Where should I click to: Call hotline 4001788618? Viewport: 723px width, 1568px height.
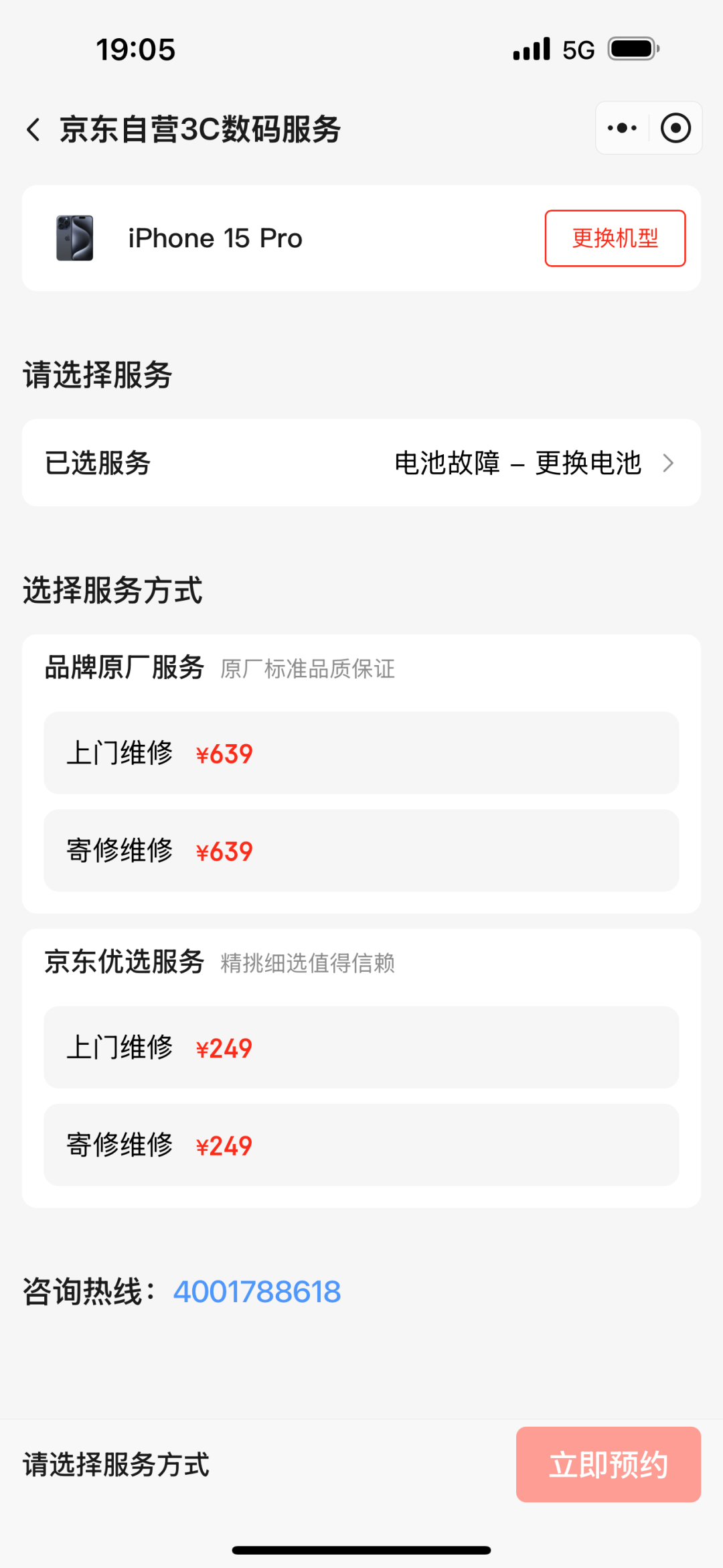pos(257,1291)
